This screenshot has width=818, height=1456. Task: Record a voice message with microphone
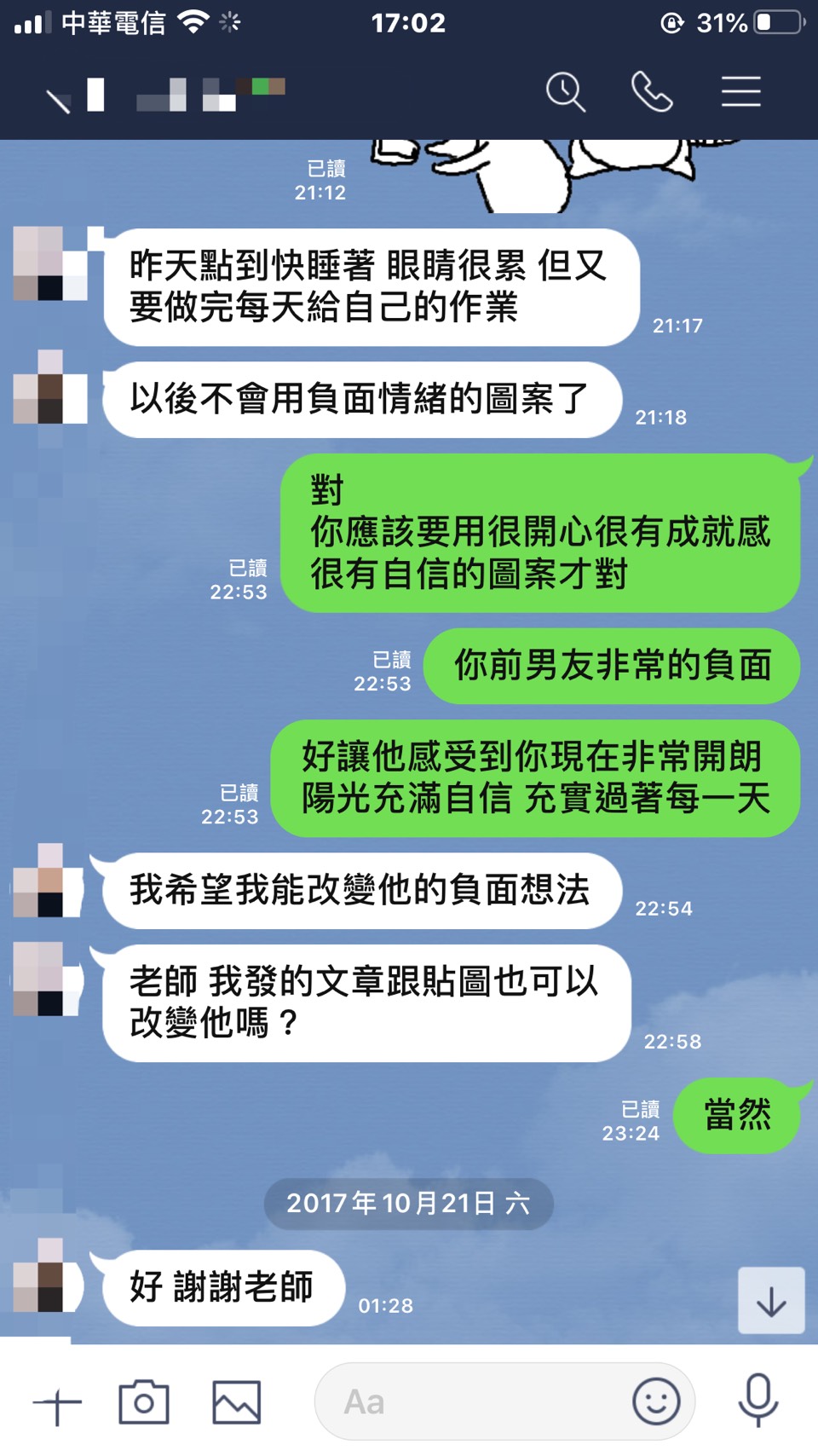tap(758, 1401)
